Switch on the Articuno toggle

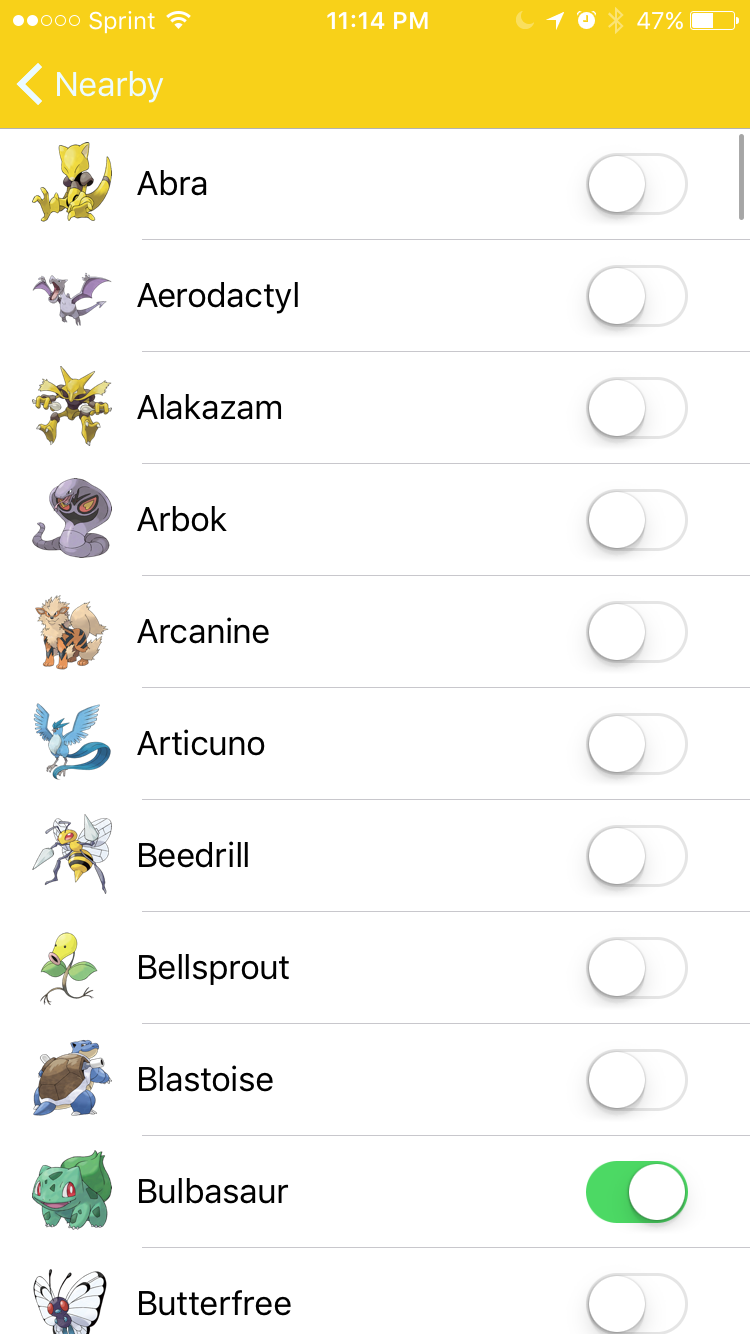(636, 743)
